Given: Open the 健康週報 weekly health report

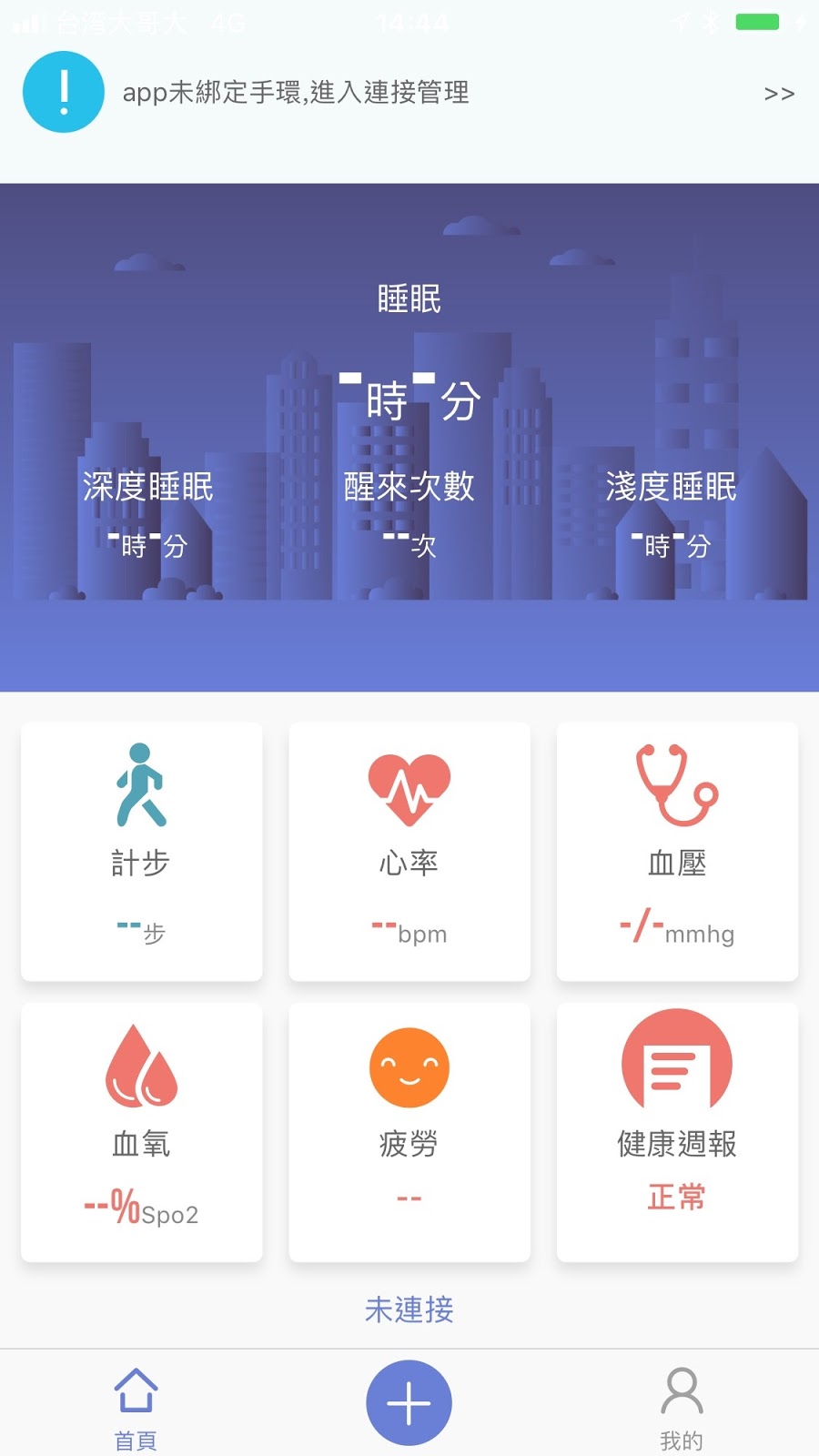Looking at the screenshot, I should coord(677,1132).
